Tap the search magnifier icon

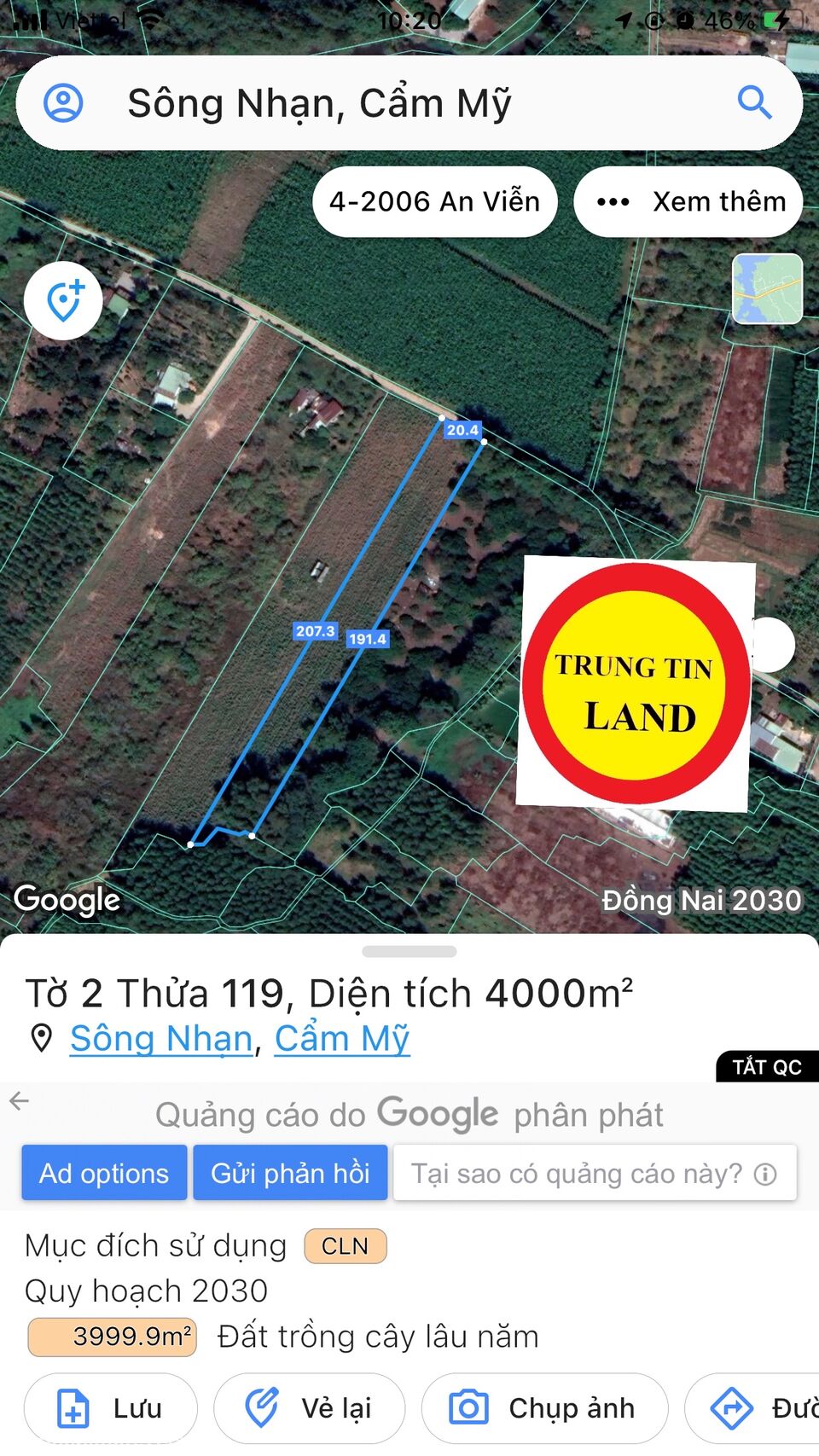pos(754,102)
